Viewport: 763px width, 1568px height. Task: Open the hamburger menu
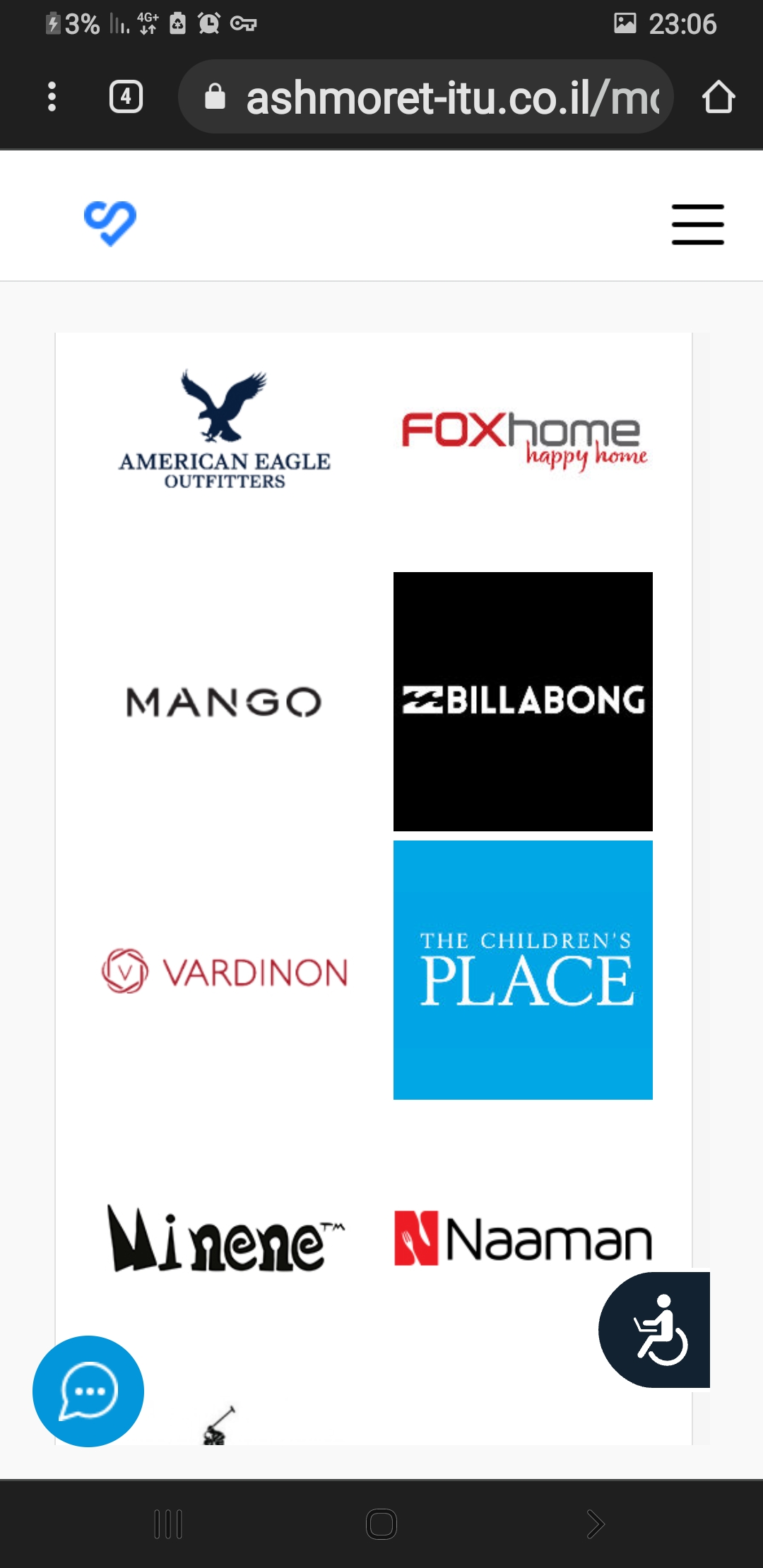click(x=697, y=225)
